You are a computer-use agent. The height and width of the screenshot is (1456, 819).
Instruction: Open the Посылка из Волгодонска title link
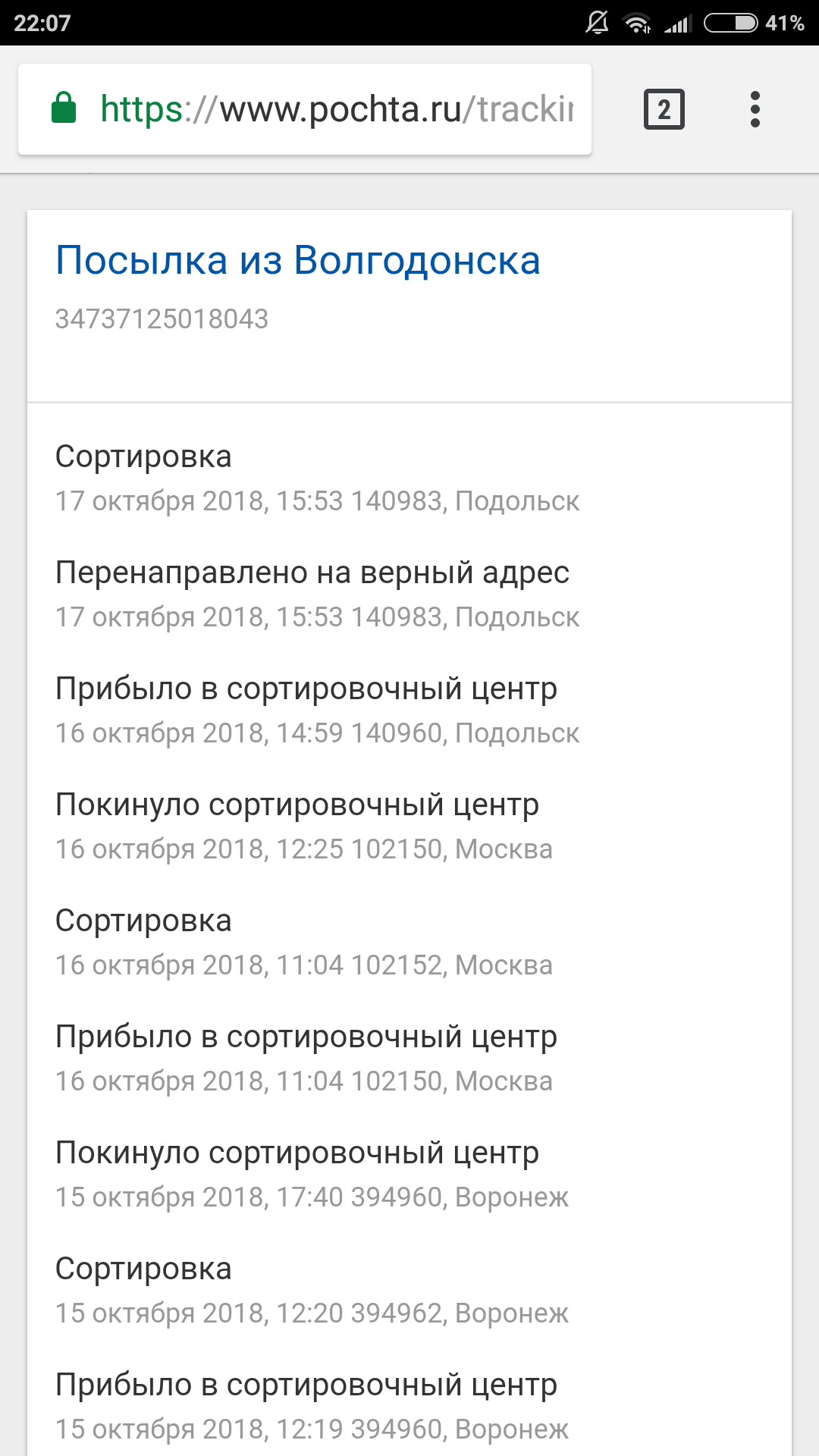pyautogui.click(x=298, y=260)
